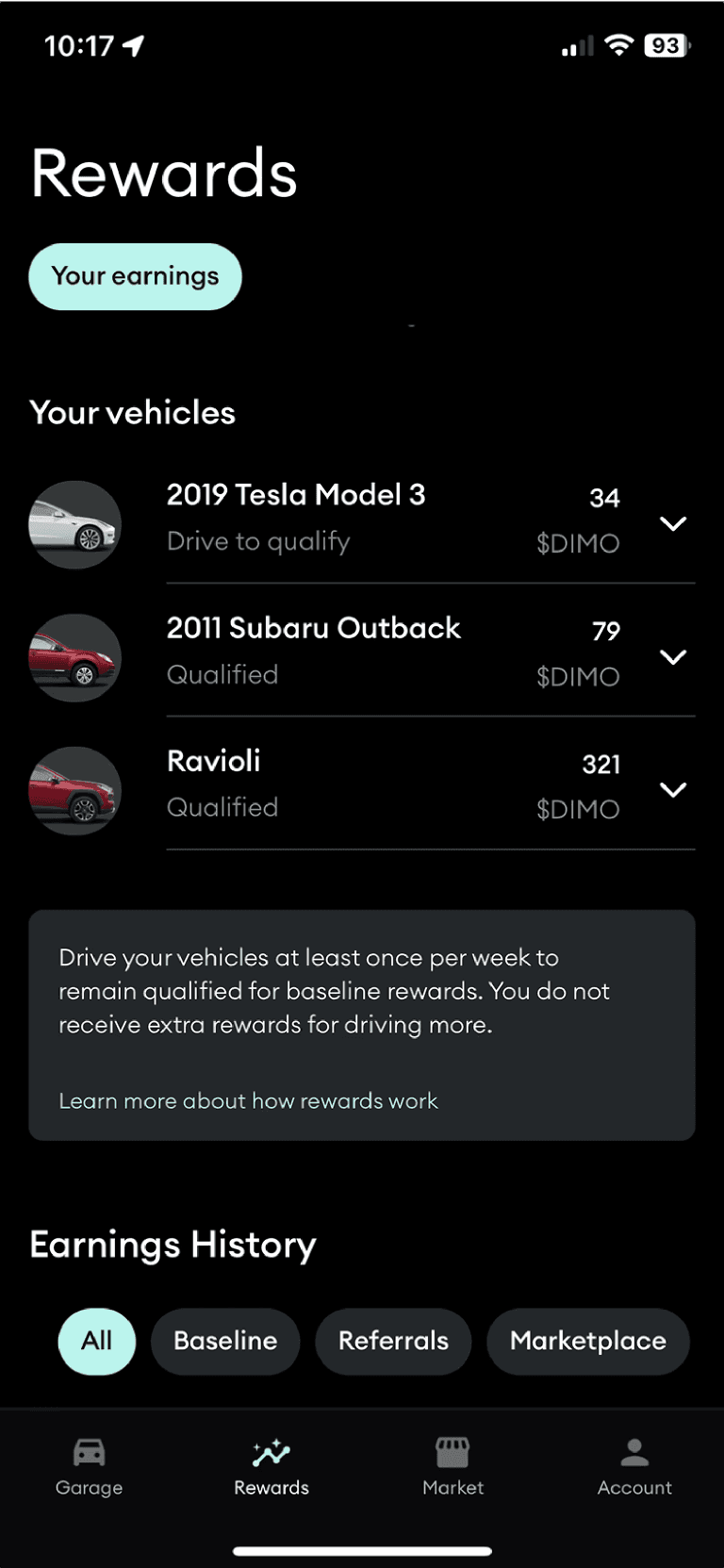Open the Market tab
724x1568 pixels.
[x=452, y=1466]
